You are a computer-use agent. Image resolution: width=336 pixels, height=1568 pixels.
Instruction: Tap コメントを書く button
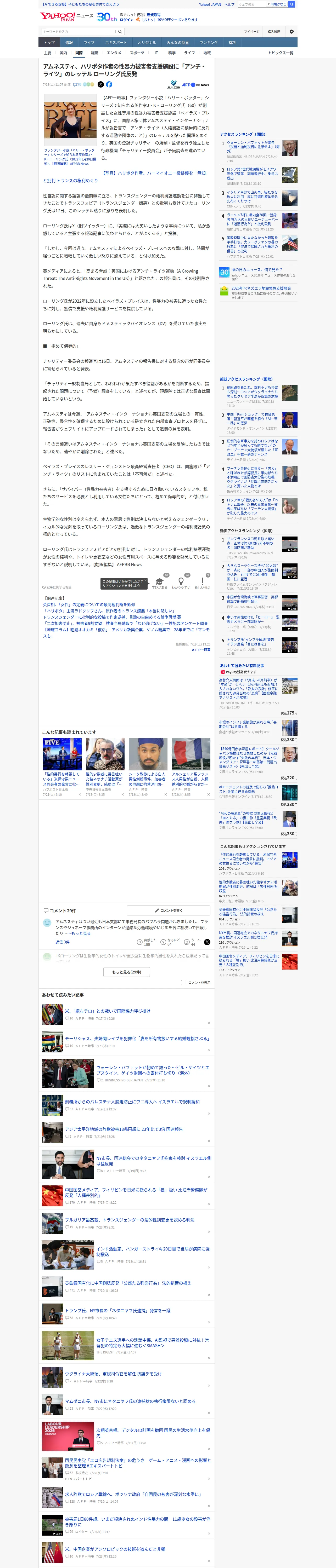[168, 910]
